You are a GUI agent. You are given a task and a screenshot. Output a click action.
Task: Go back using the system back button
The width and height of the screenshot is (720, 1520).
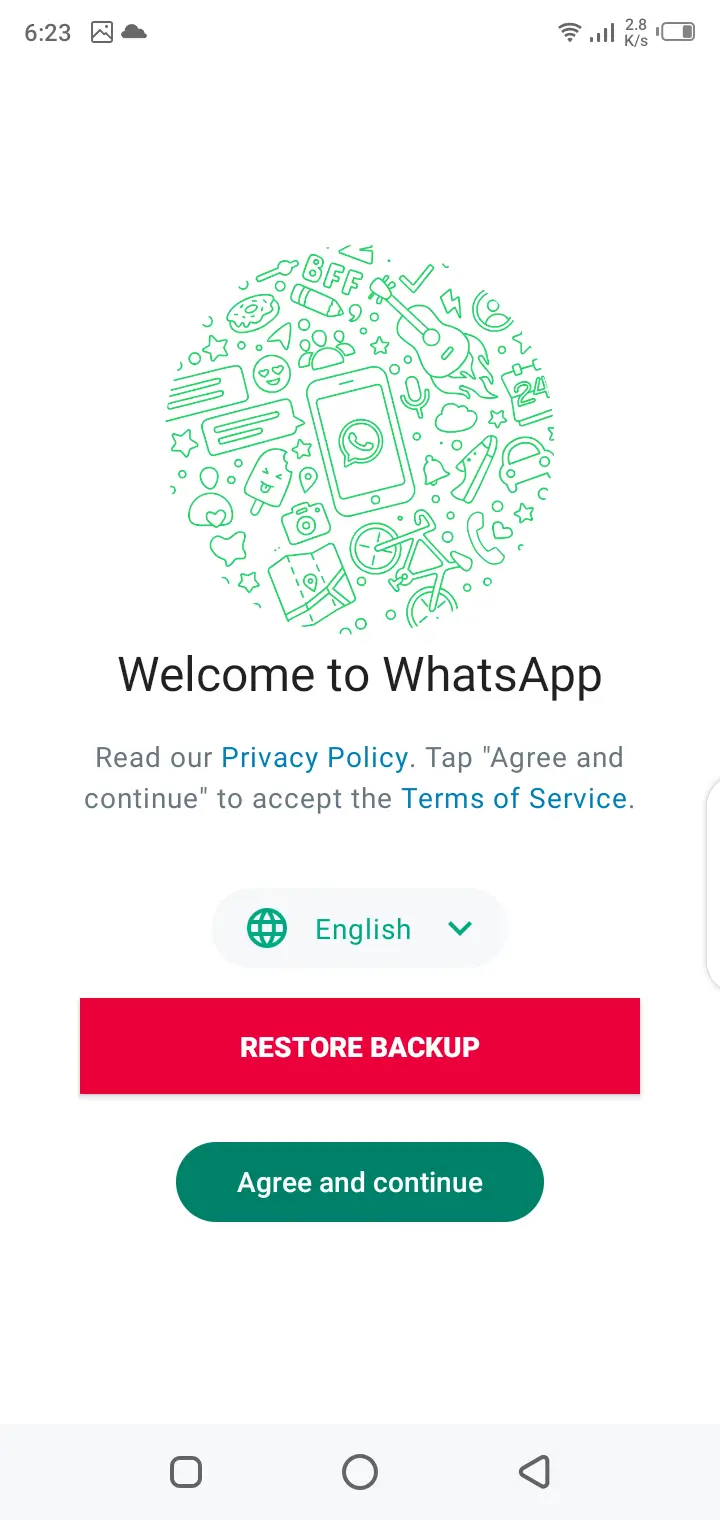[534, 1472]
